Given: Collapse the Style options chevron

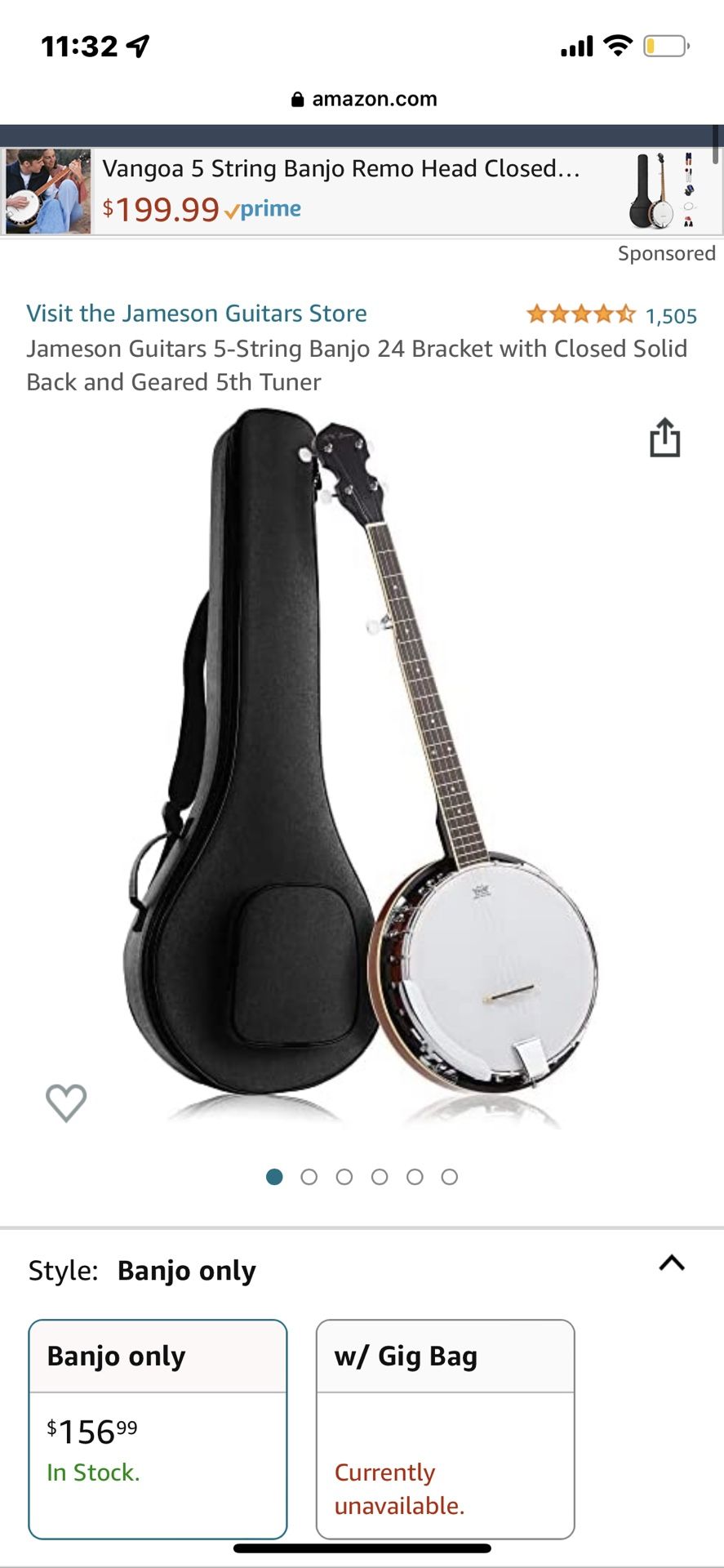Looking at the screenshot, I should pos(672,1263).
